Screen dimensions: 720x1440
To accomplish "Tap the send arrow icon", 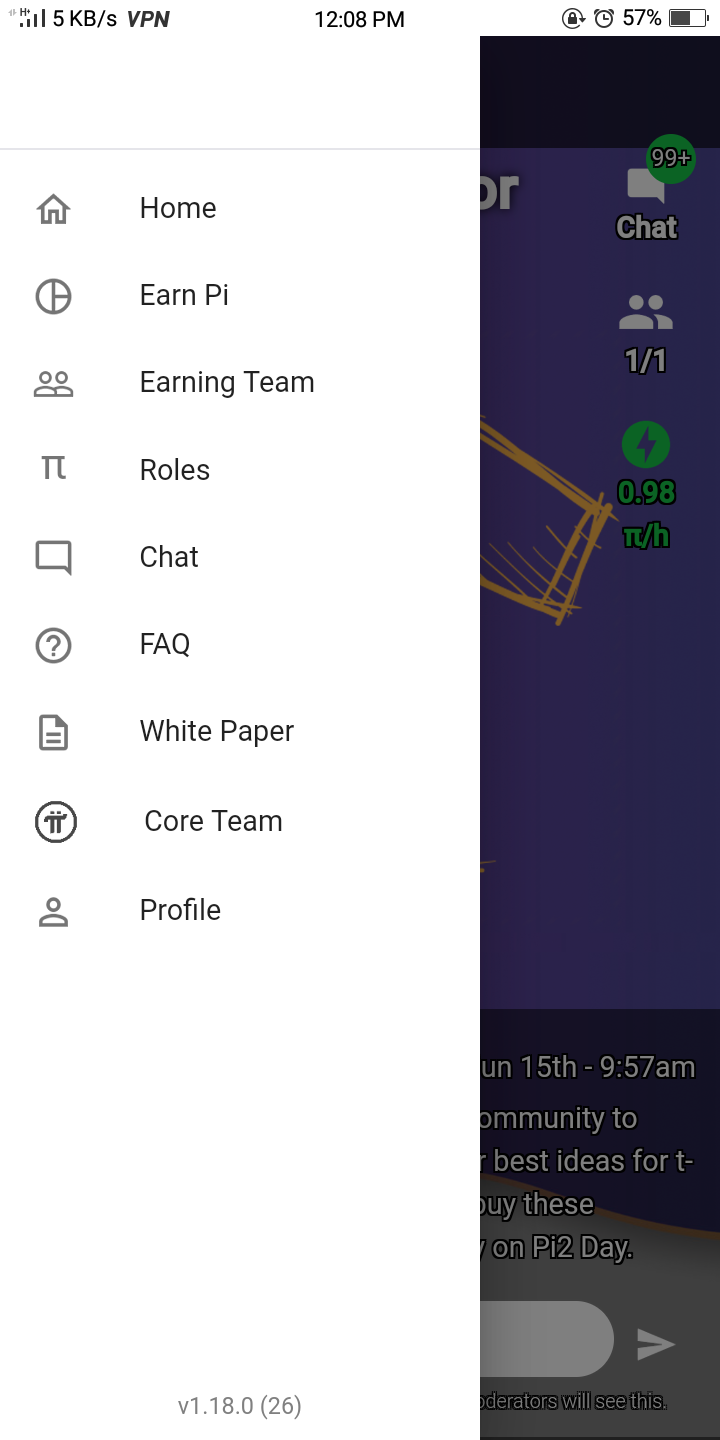I will (656, 1345).
